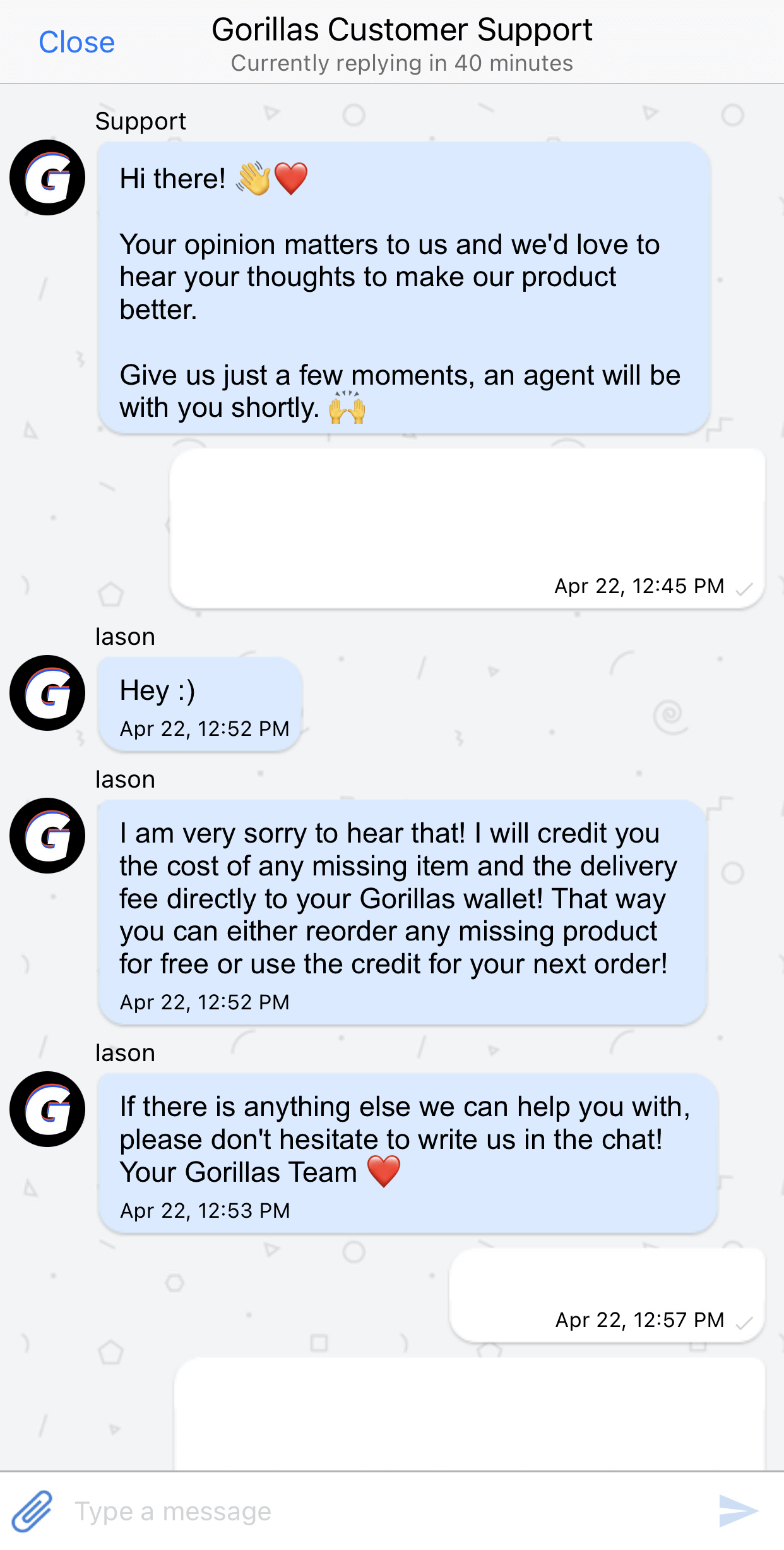Tap the Gorillas Team heart message bubble
This screenshot has height=1550, width=784.
[x=410, y=1156]
